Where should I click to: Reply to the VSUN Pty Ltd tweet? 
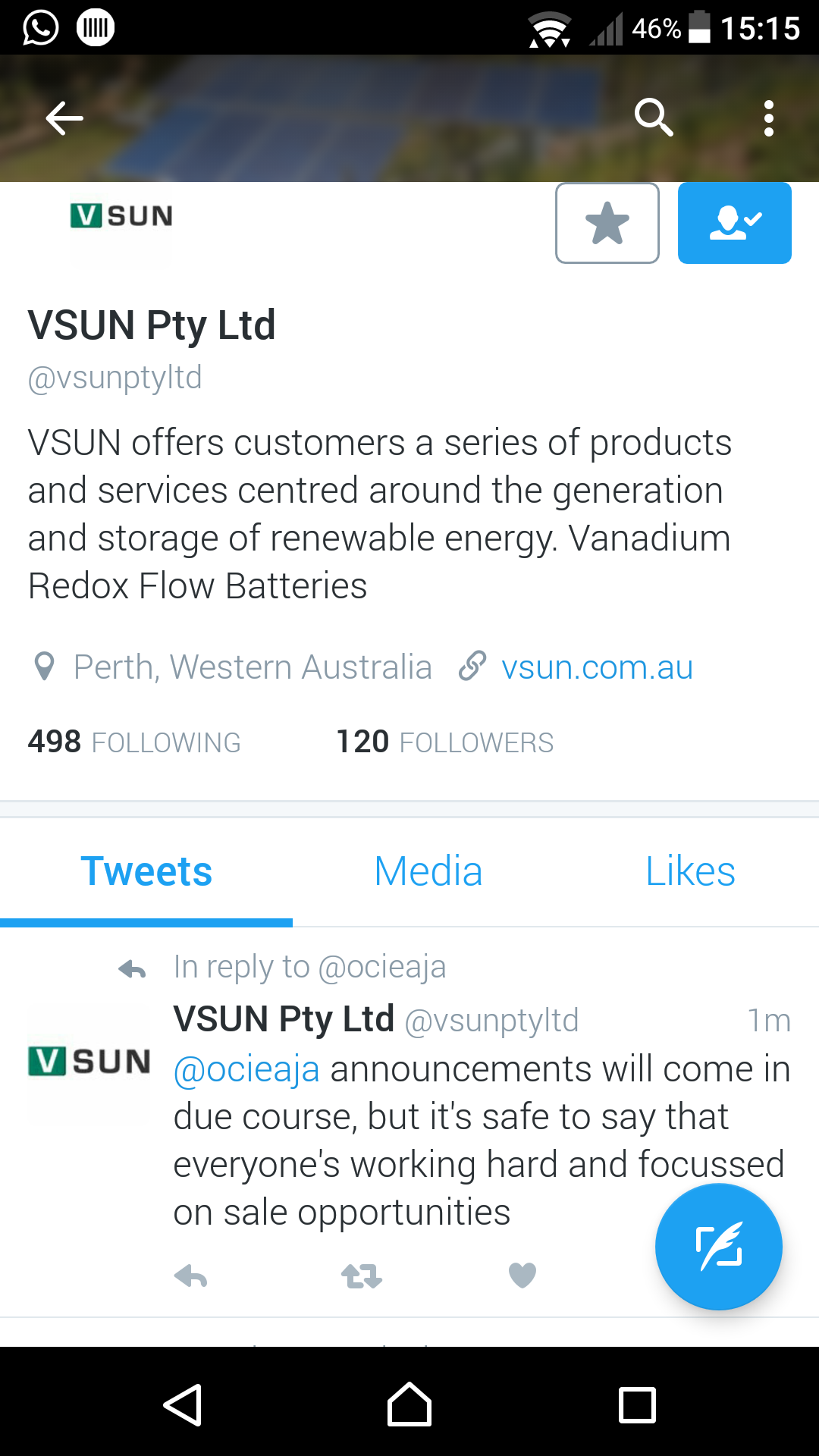(x=191, y=1276)
